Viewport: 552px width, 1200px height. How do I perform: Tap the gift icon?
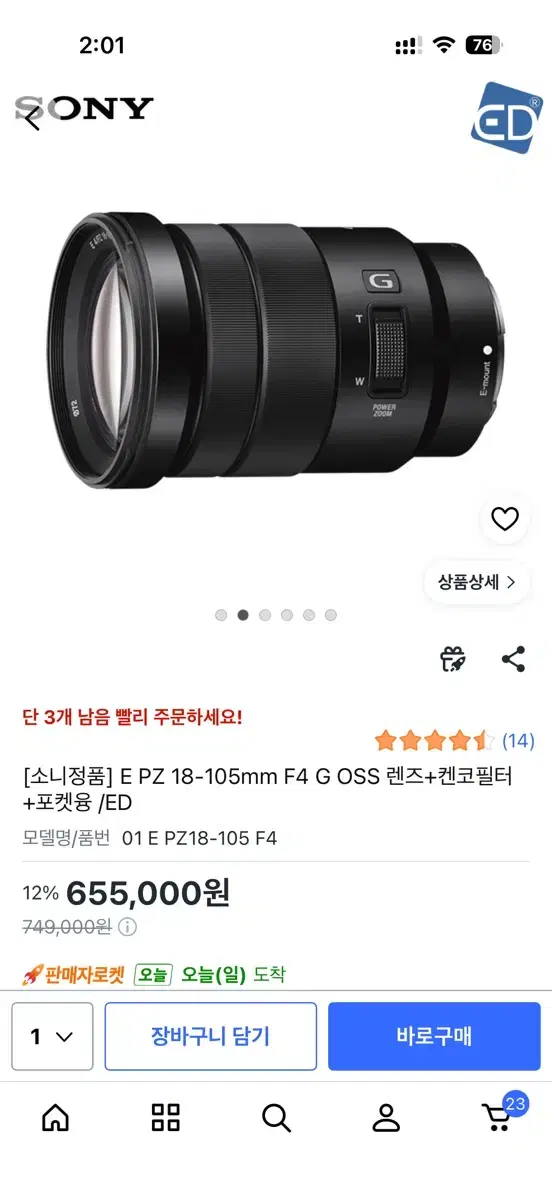coord(453,659)
